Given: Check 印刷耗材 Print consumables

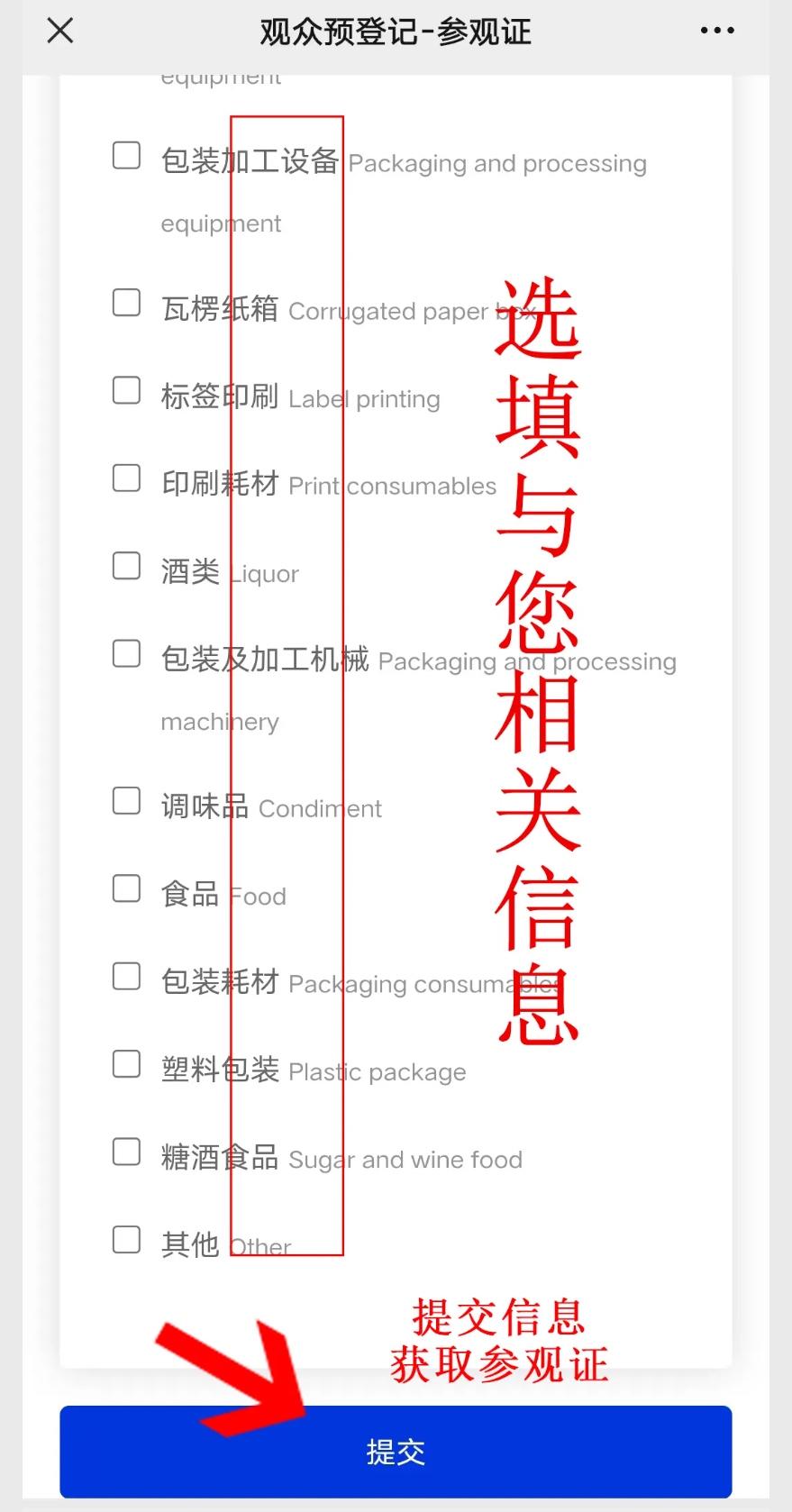Looking at the screenshot, I should 126,478.
